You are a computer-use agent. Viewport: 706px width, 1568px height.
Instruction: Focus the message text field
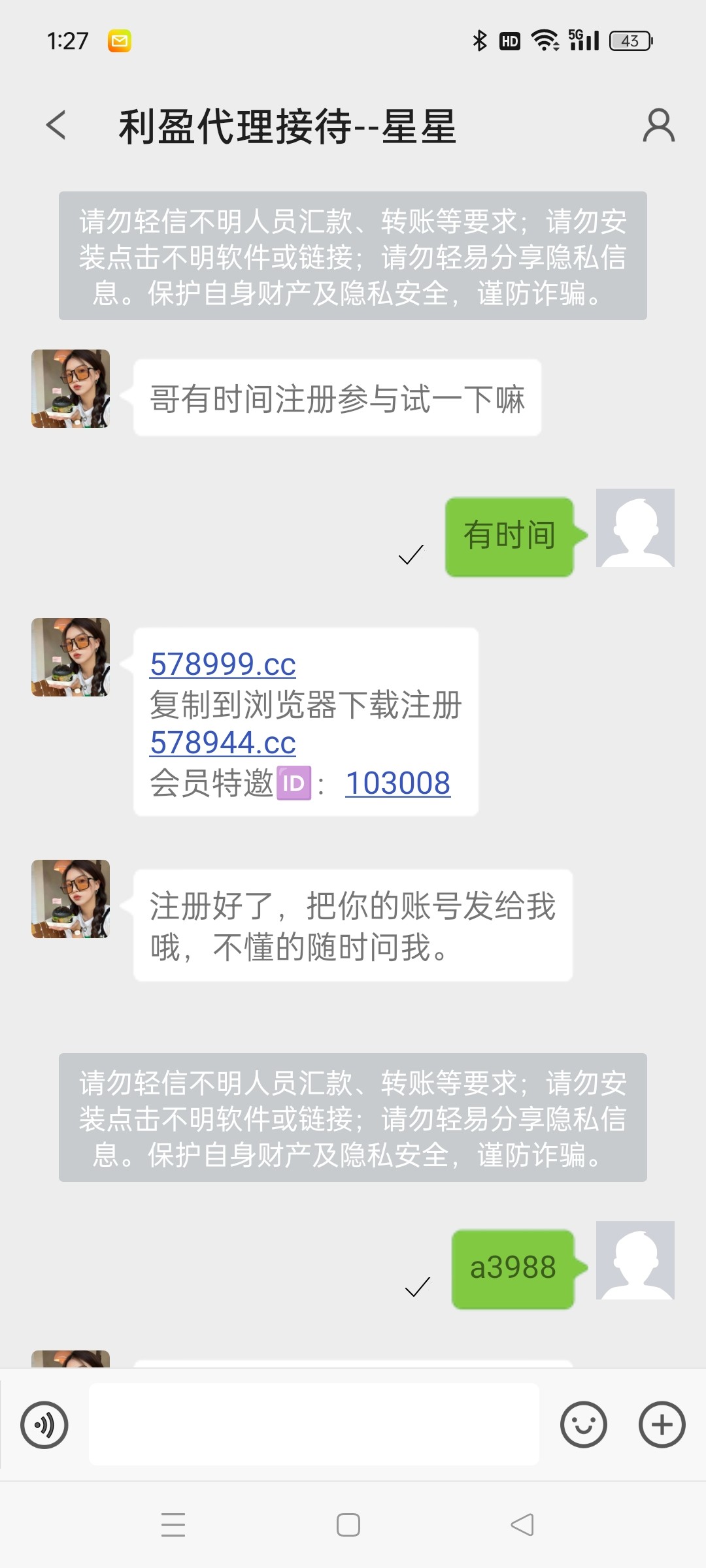(314, 1424)
